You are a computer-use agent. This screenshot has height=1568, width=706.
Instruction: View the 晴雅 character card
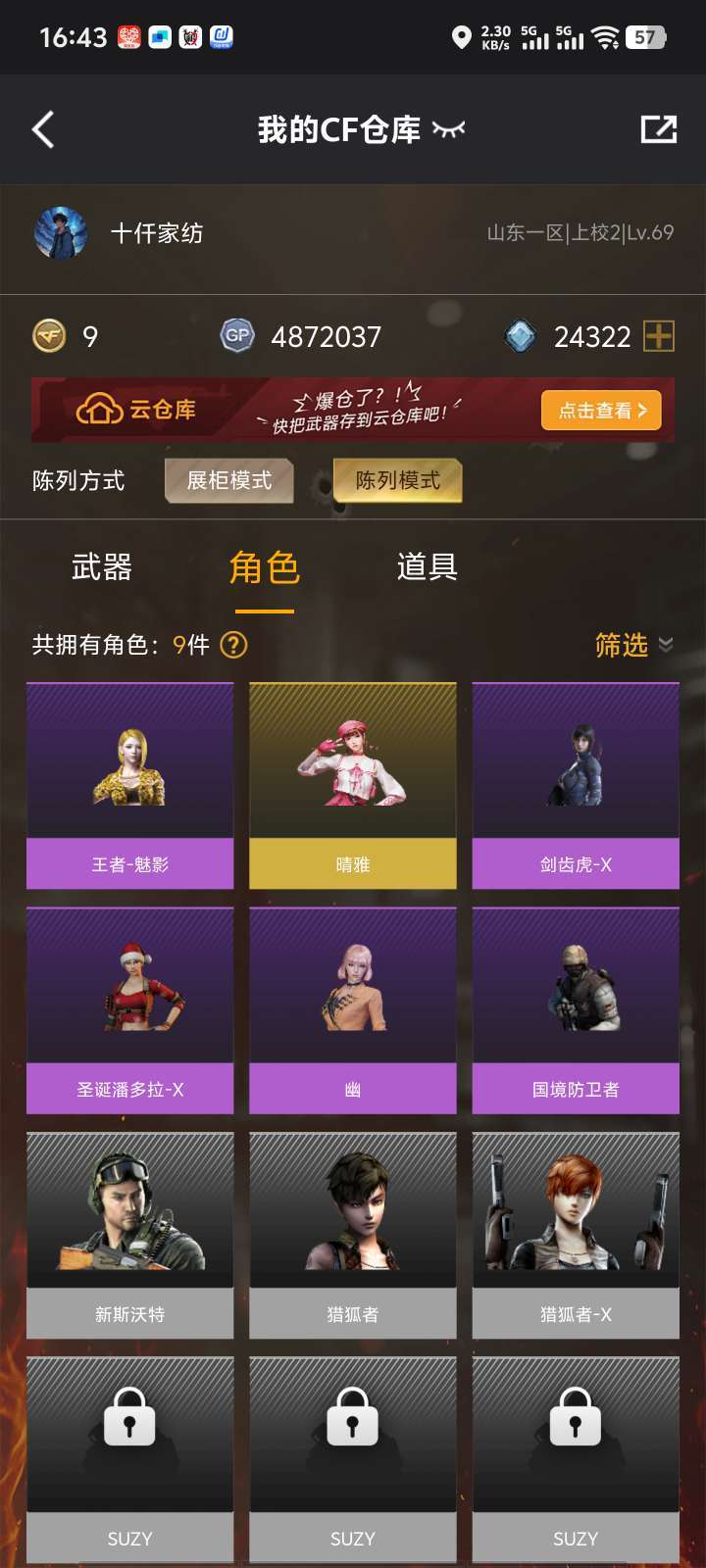[353, 786]
